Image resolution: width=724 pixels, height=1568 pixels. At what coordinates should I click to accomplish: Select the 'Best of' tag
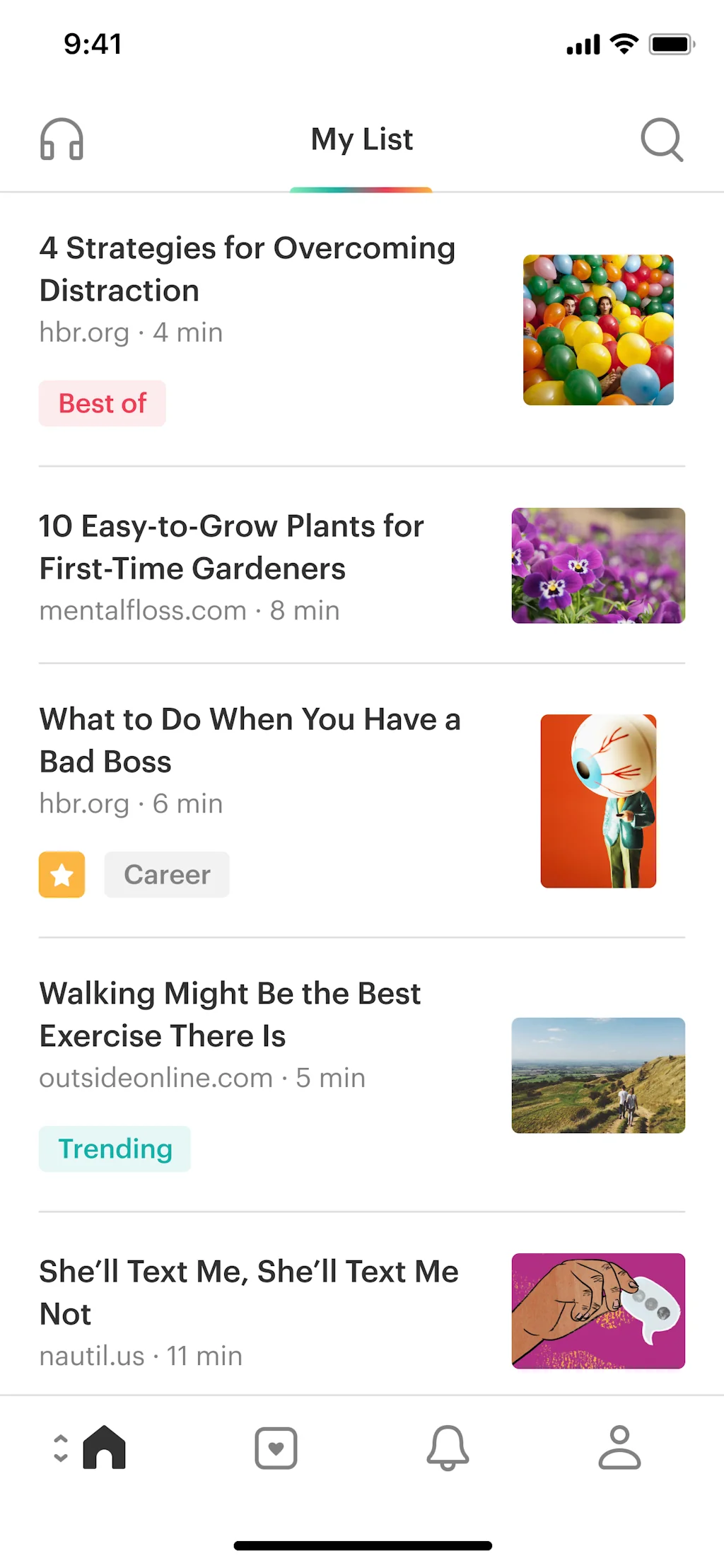(102, 403)
